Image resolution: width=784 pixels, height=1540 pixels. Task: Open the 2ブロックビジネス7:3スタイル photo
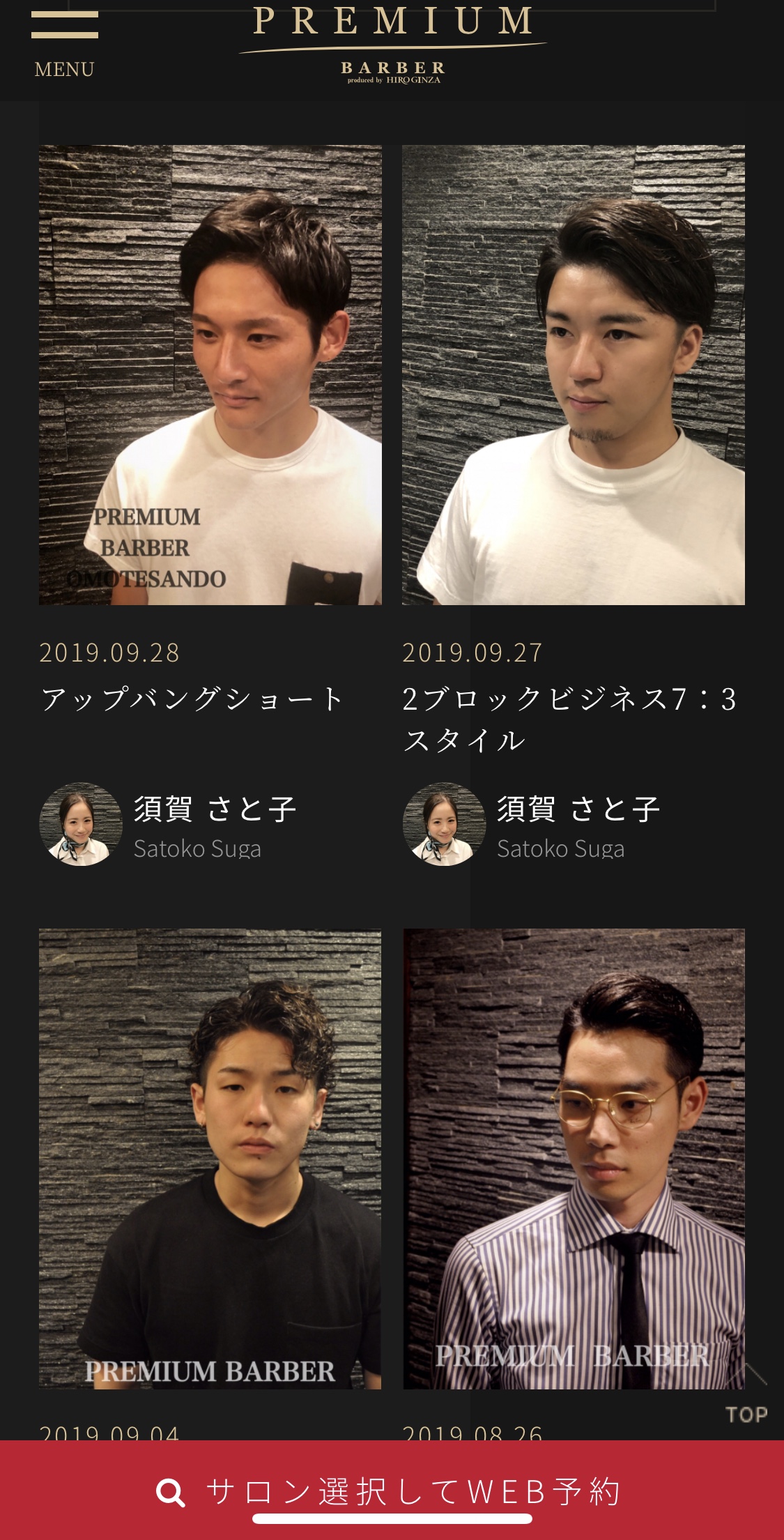coord(573,375)
